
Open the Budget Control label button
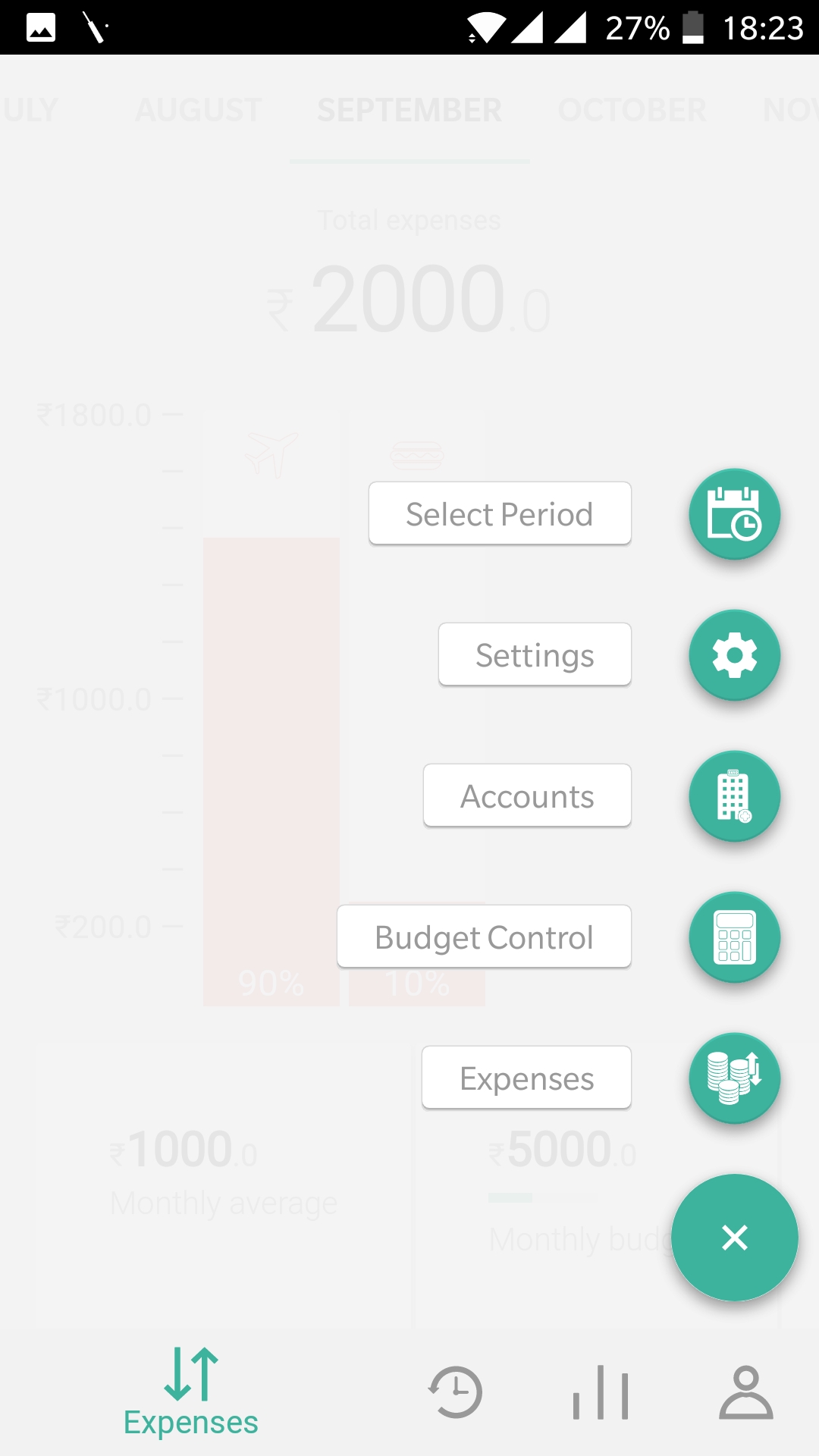pos(484,937)
